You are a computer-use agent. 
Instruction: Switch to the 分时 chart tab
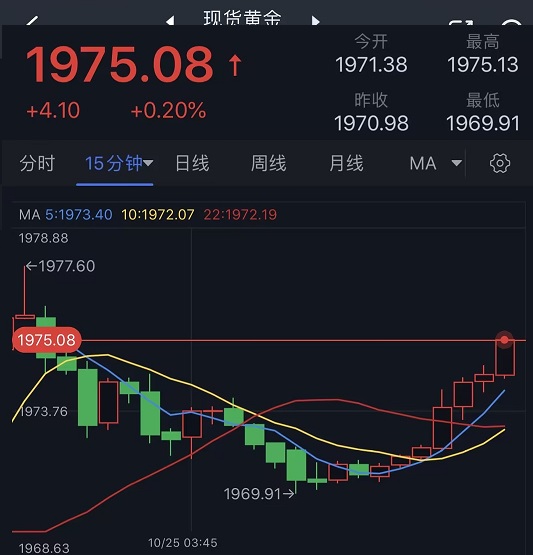pos(37,164)
